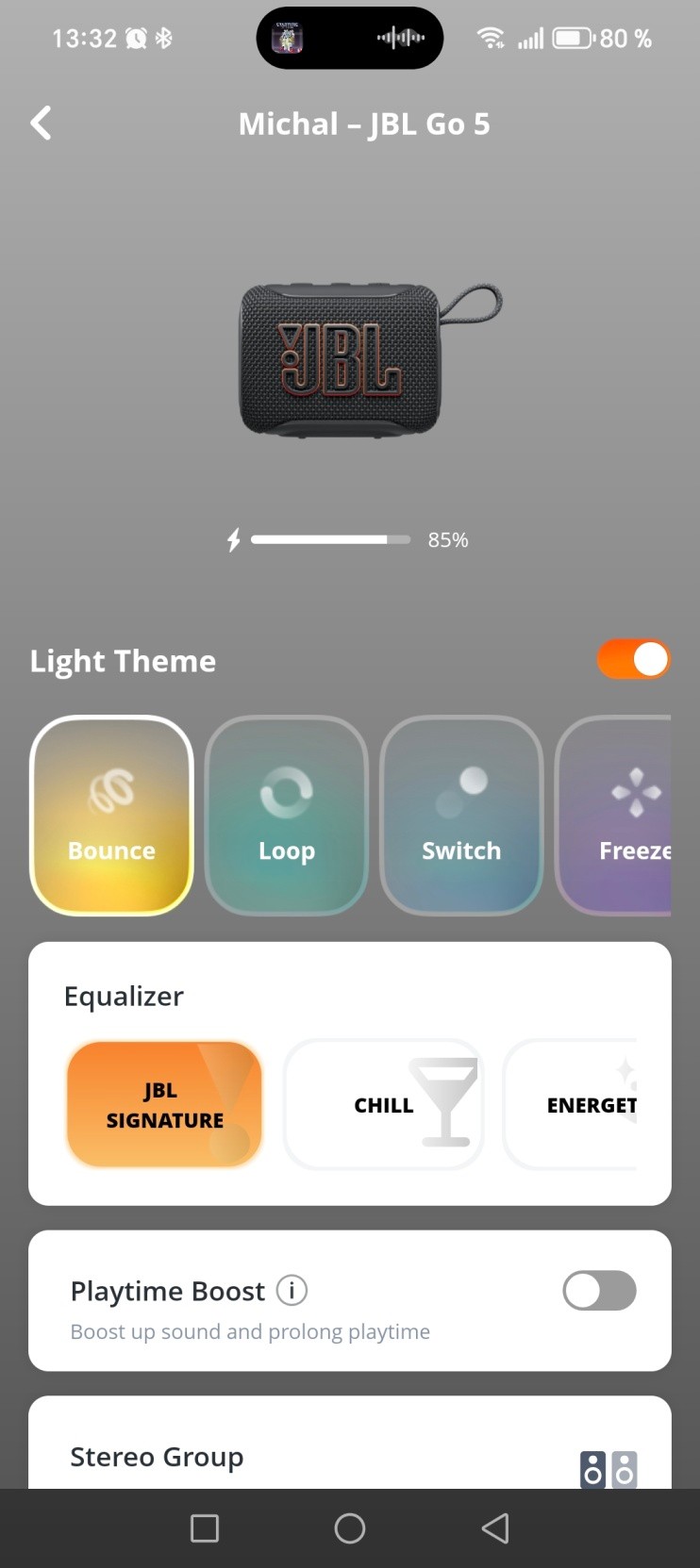The width and height of the screenshot is (700, 1568).
Task: Open the recent apps view
Action: click(205, 1528)
